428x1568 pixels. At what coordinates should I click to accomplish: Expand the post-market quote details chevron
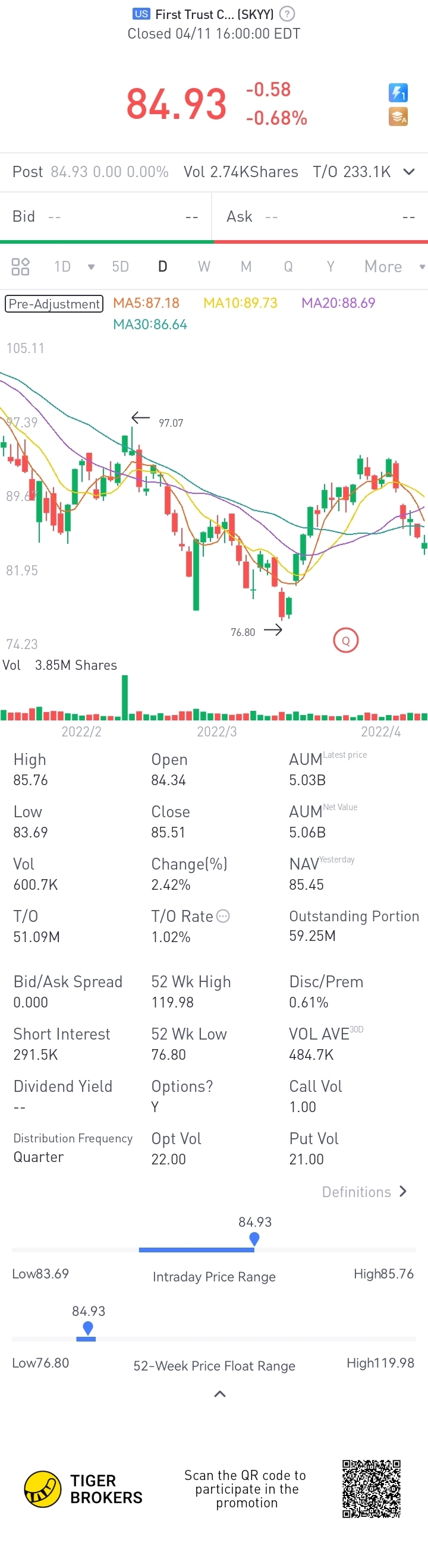tap(409, 172)
